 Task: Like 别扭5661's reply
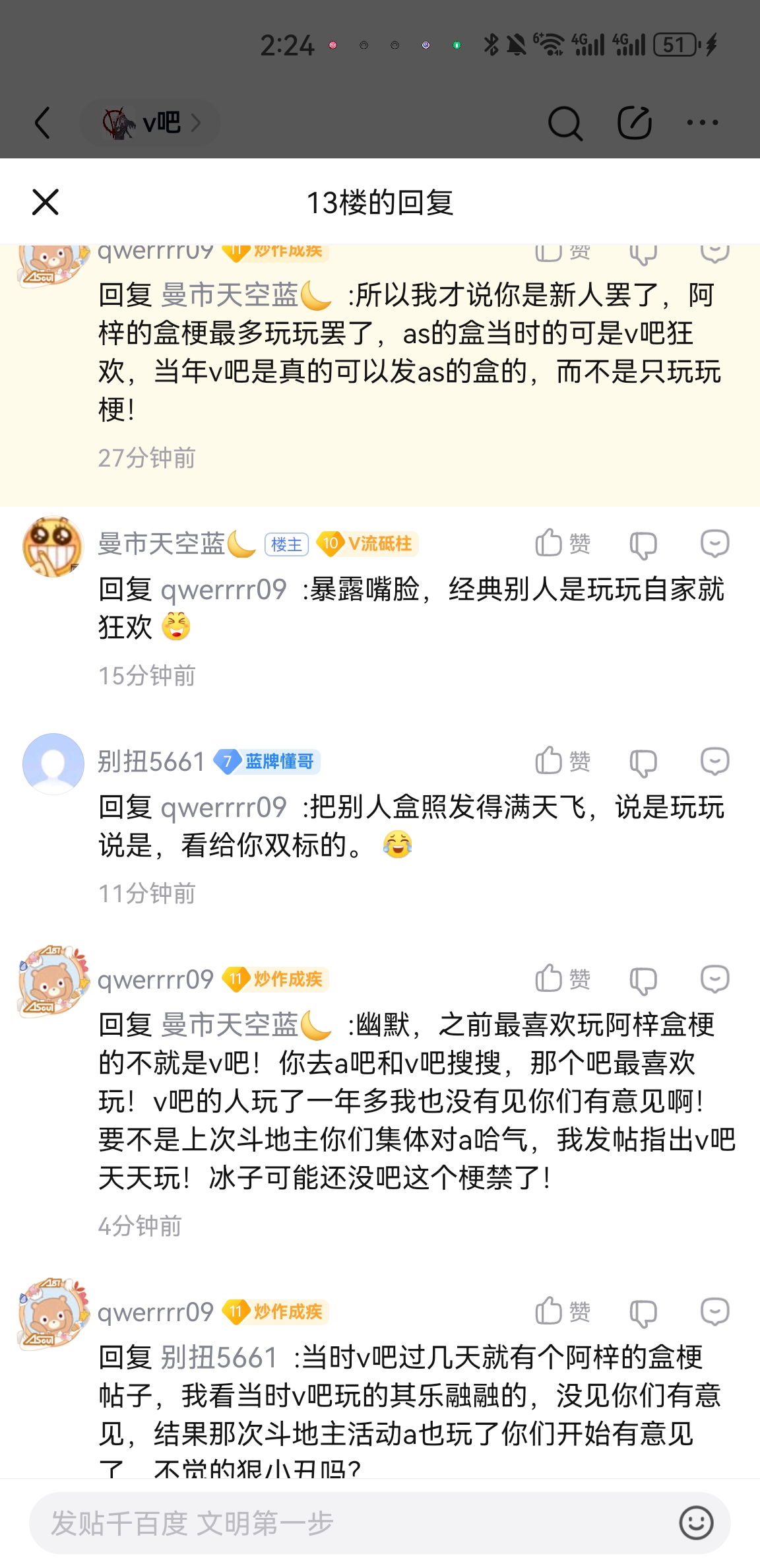click(x=562, y=762)
